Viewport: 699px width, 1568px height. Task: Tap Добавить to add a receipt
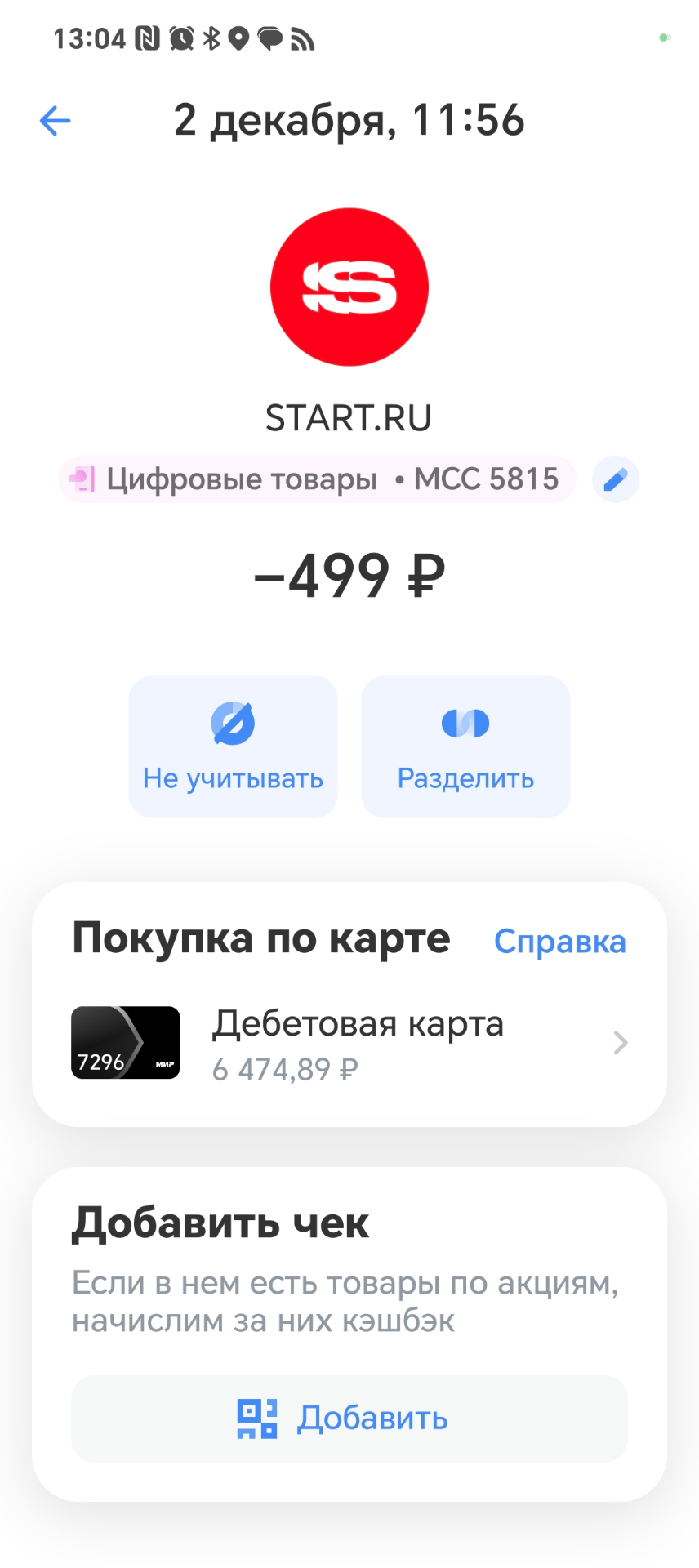coord(349,1419)
